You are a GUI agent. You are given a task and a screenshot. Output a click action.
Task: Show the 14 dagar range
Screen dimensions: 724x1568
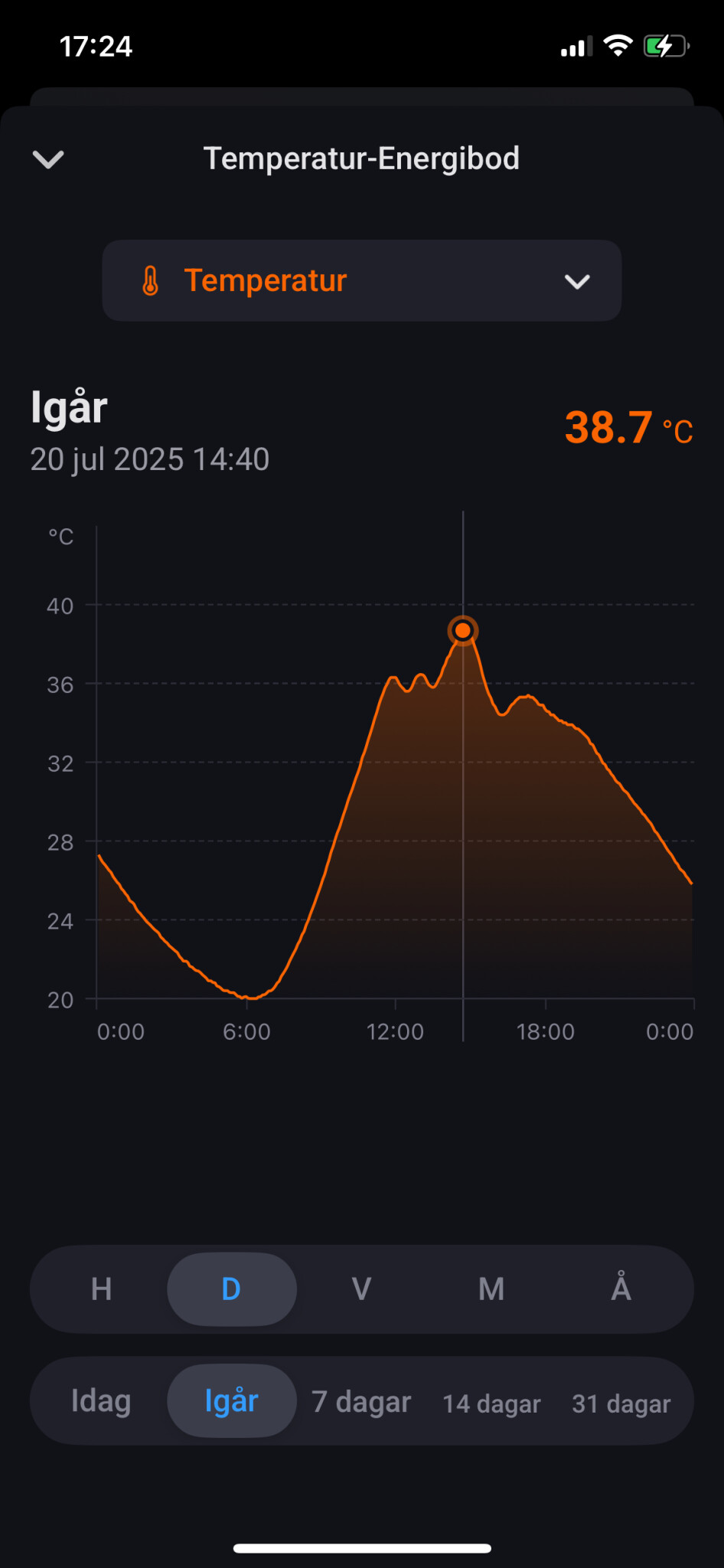[x=491, y=1403]
